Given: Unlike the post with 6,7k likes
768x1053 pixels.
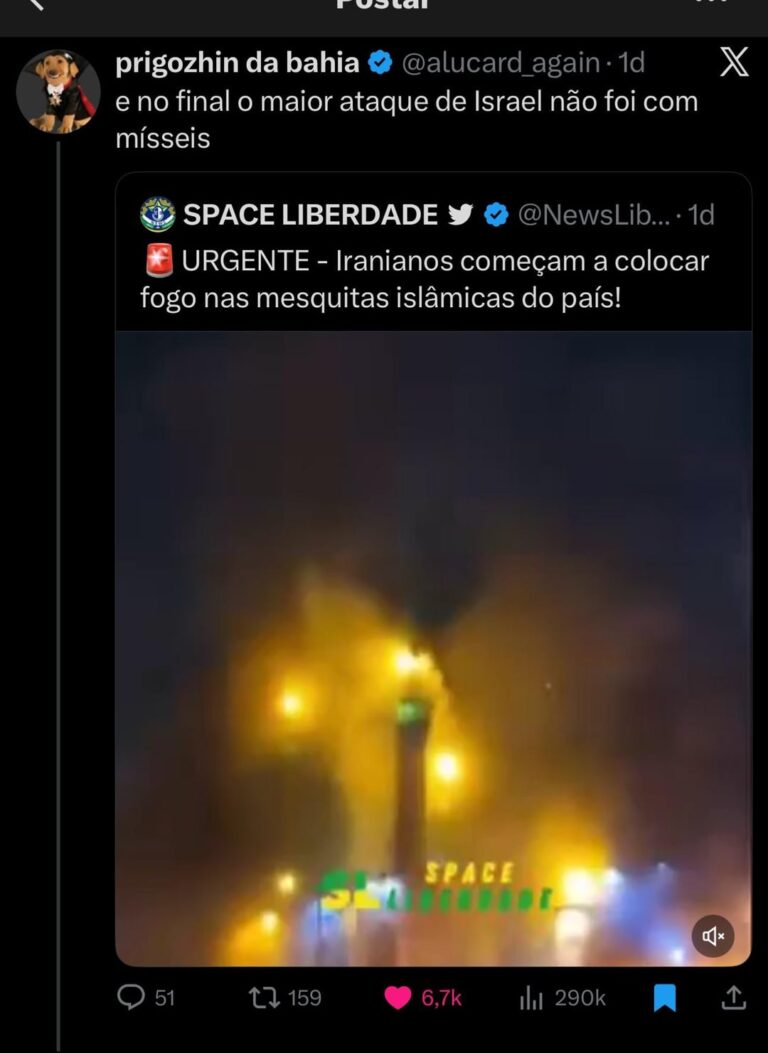Looking at the screenshot, I should (x=399, y=997).
